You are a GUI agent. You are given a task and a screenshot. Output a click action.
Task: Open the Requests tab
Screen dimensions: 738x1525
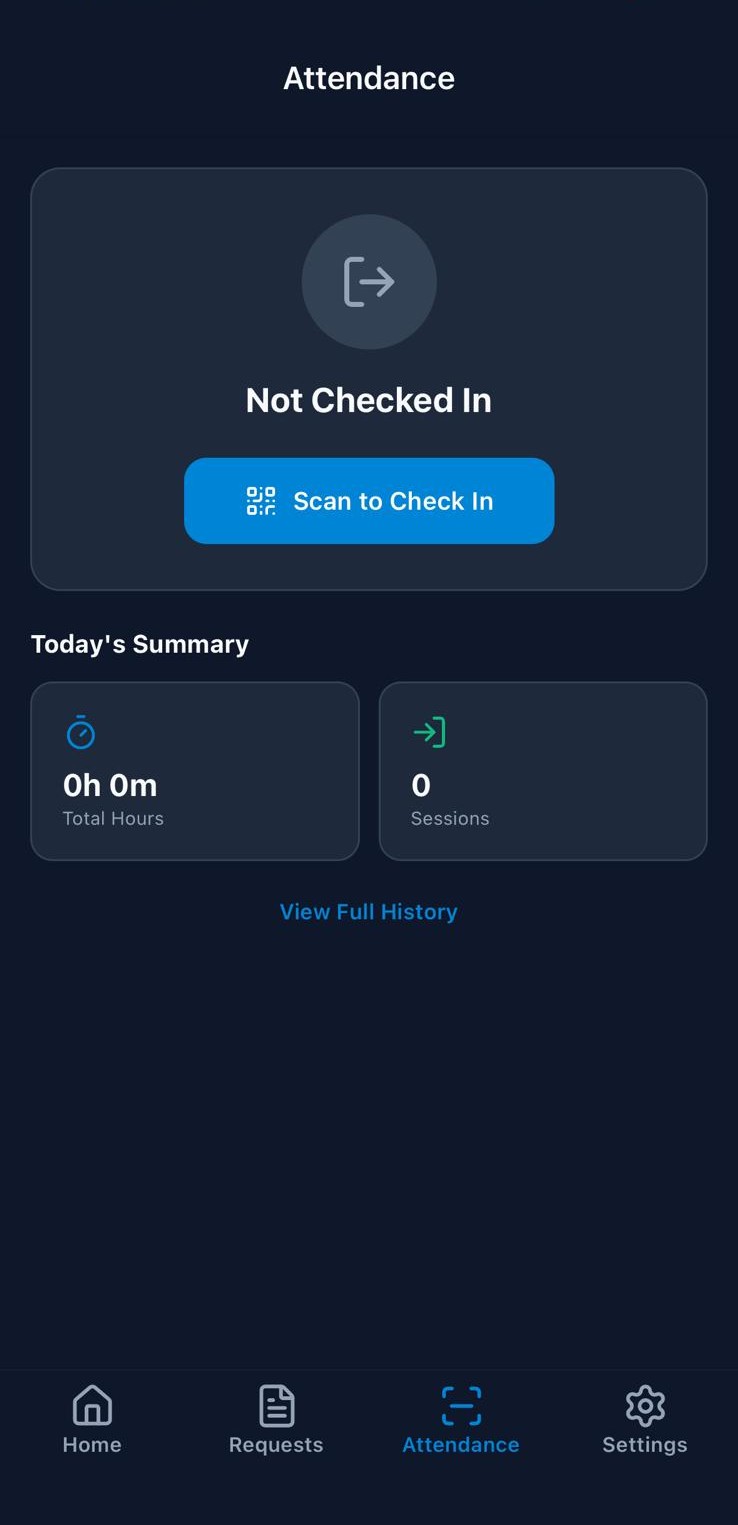pos(276,1420)
